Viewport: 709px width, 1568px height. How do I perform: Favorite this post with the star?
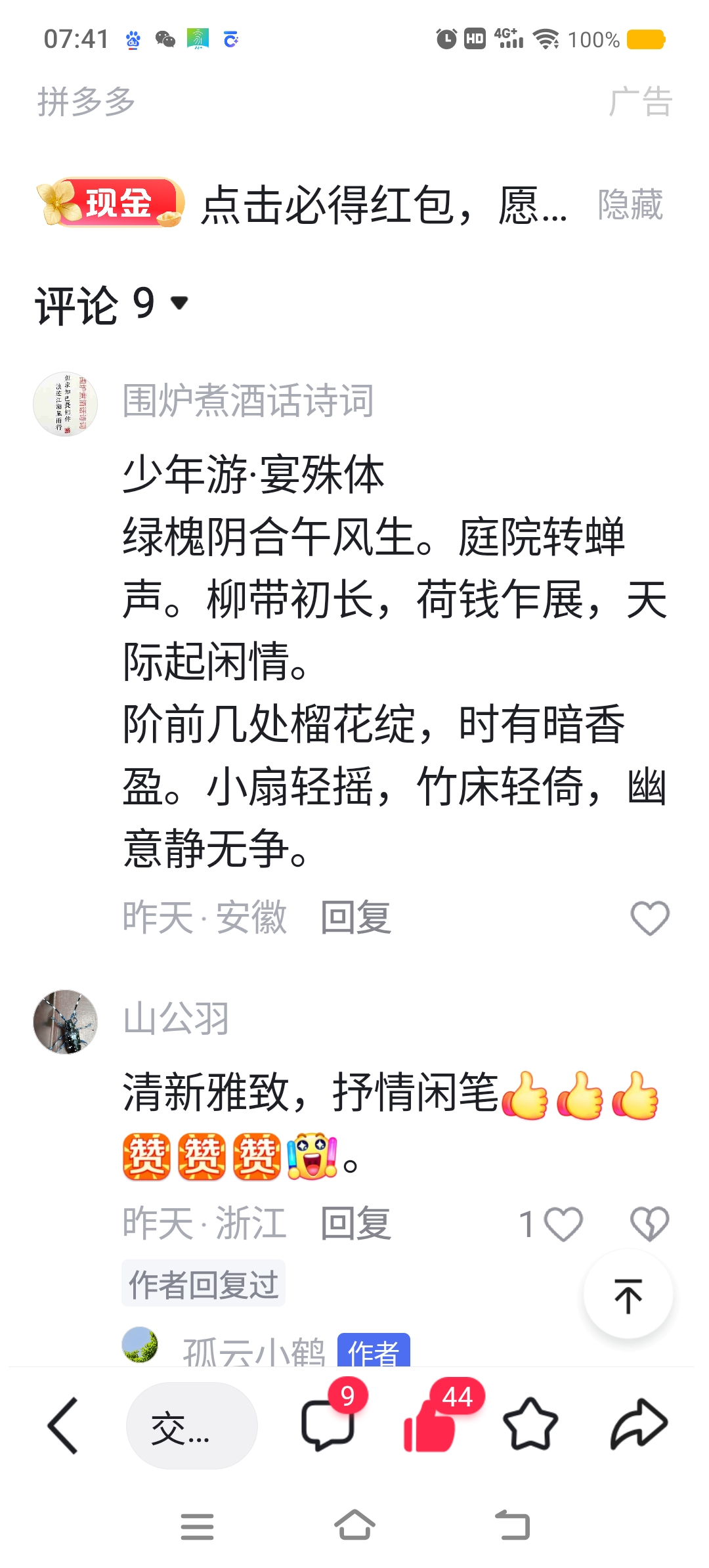530,1424
